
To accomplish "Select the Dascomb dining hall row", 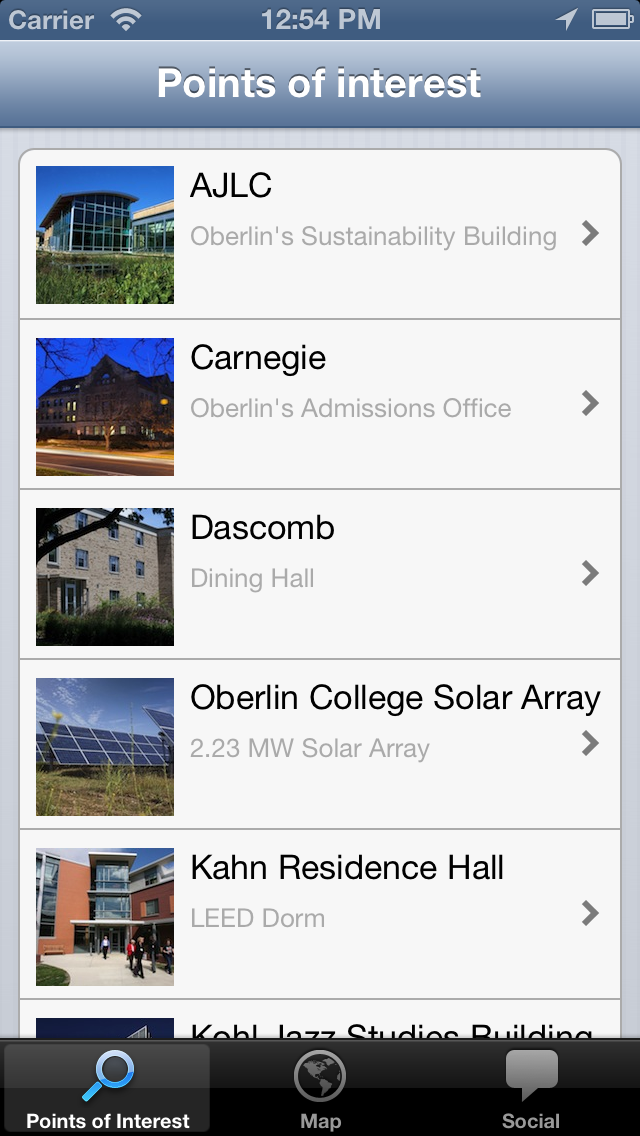I will [320, 575].
